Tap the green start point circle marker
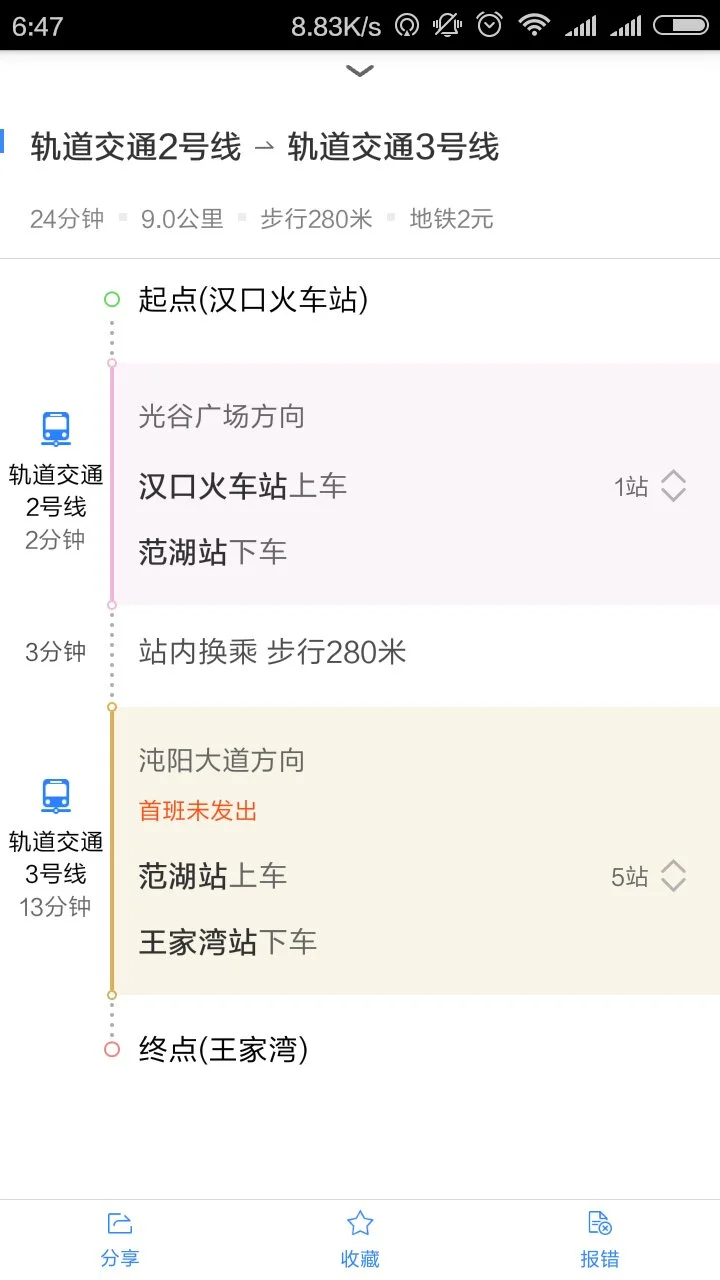Viewport: 720px width, 1280px height. [110, 298]
